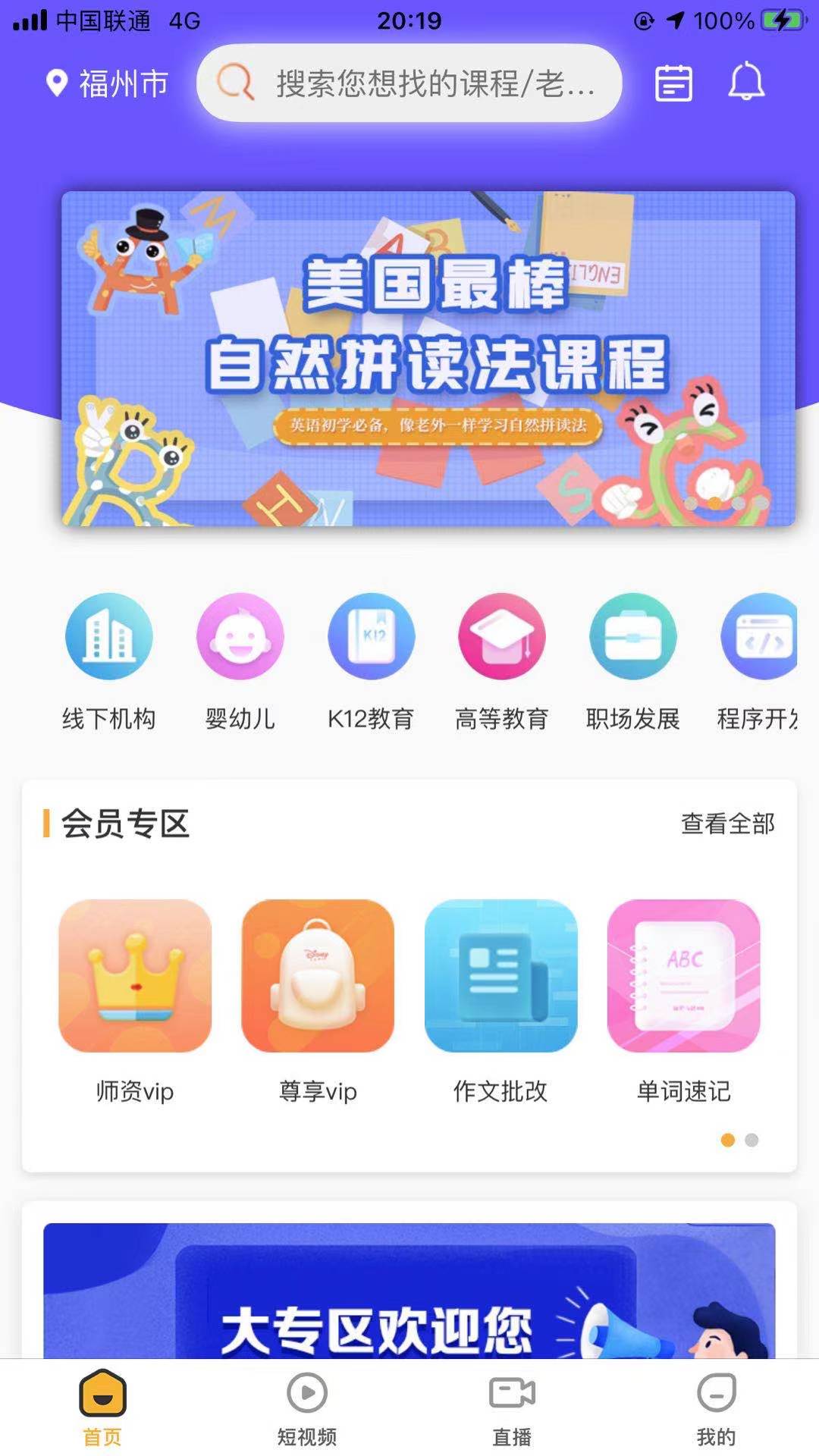
Task: Open the notifications bell
Action: coord(746,81)
